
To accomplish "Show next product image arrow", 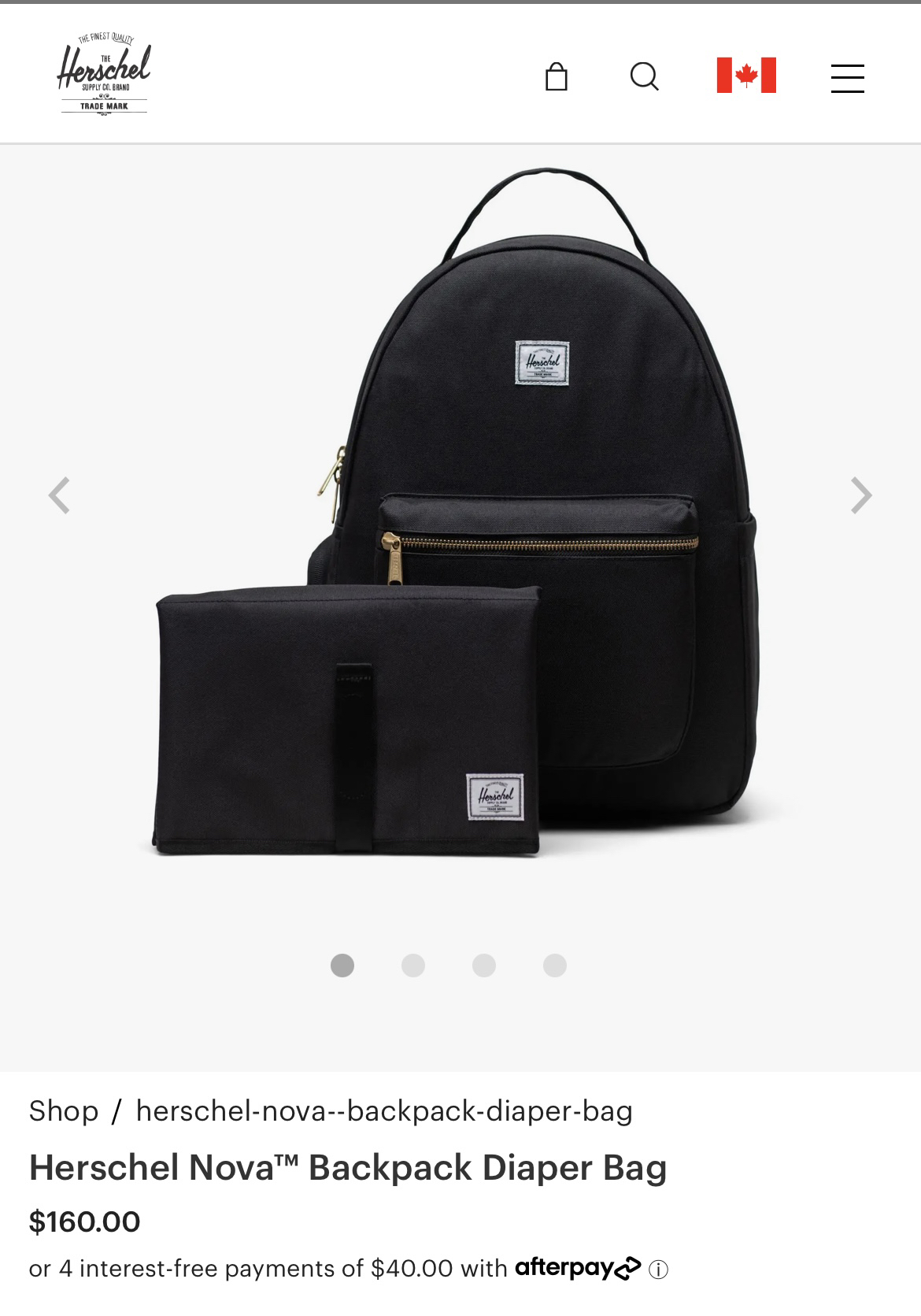I will coord(861,496).
